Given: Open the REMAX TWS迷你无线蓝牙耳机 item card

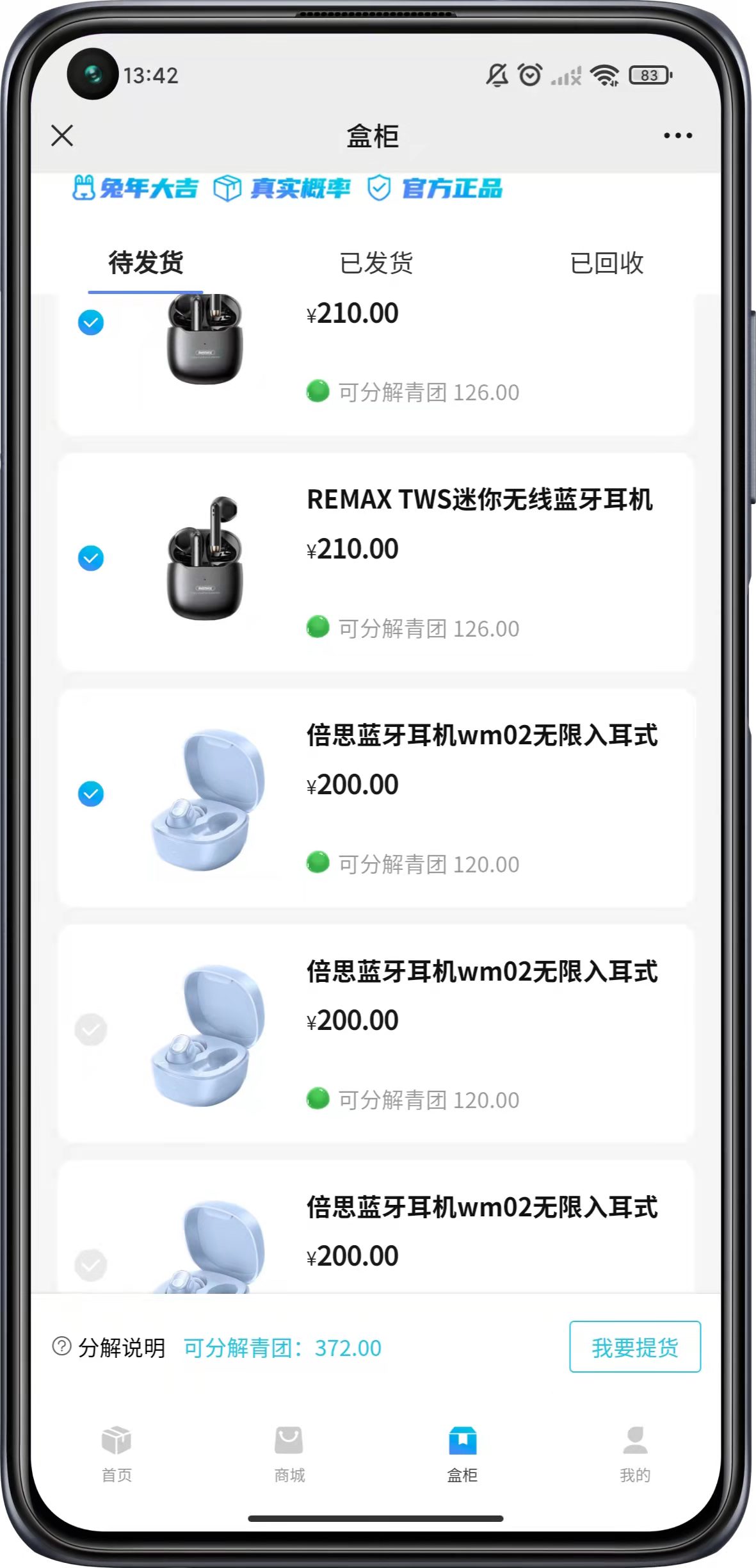Looking at the screenshot, I should [x=479, y=500].
